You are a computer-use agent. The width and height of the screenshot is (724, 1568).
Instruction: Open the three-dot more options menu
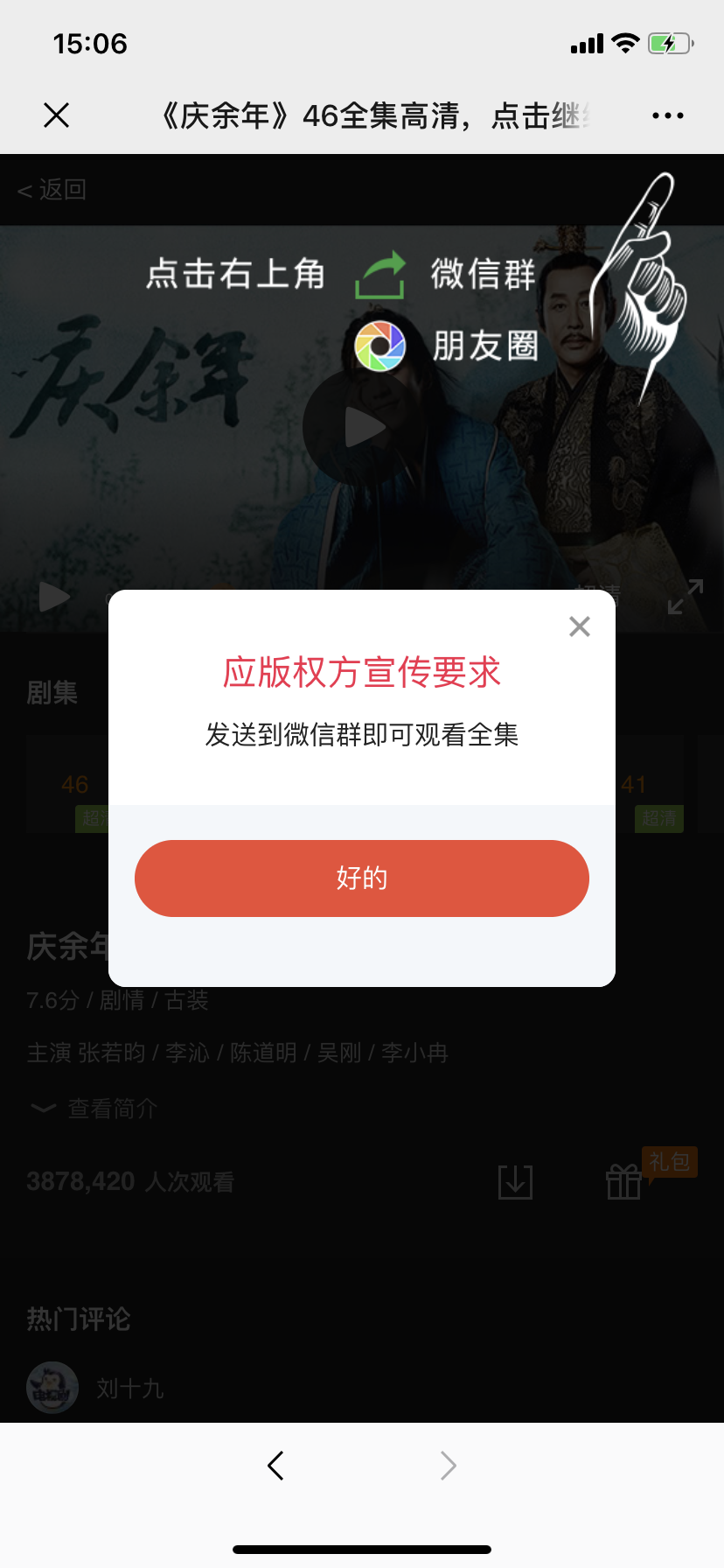point(668,115)
